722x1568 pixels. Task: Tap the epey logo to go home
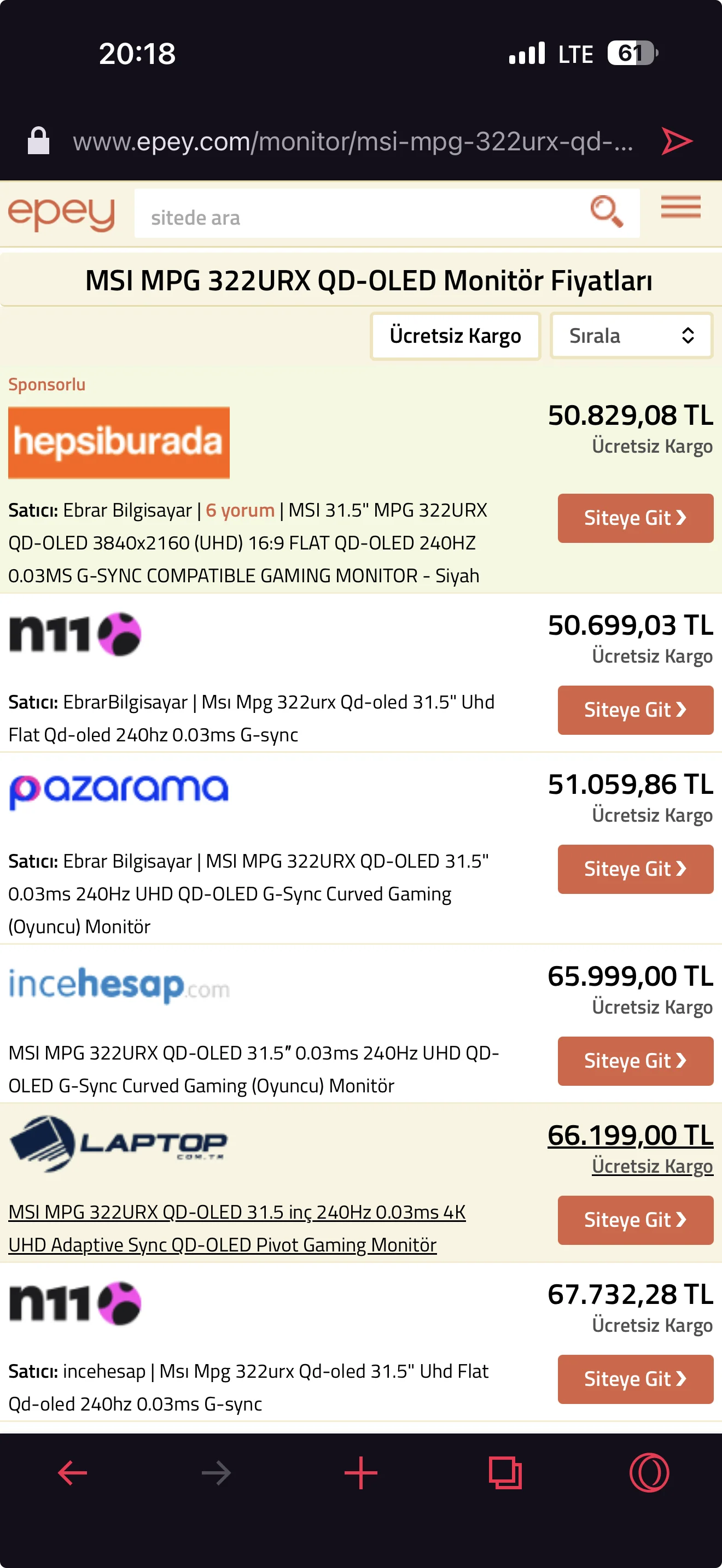pyautogui.click(x=61, y=213)
